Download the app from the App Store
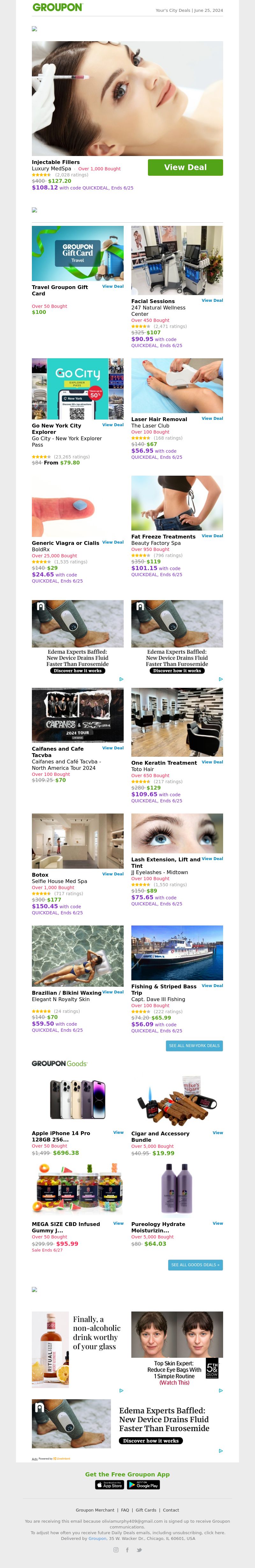 coord(110,1485)
